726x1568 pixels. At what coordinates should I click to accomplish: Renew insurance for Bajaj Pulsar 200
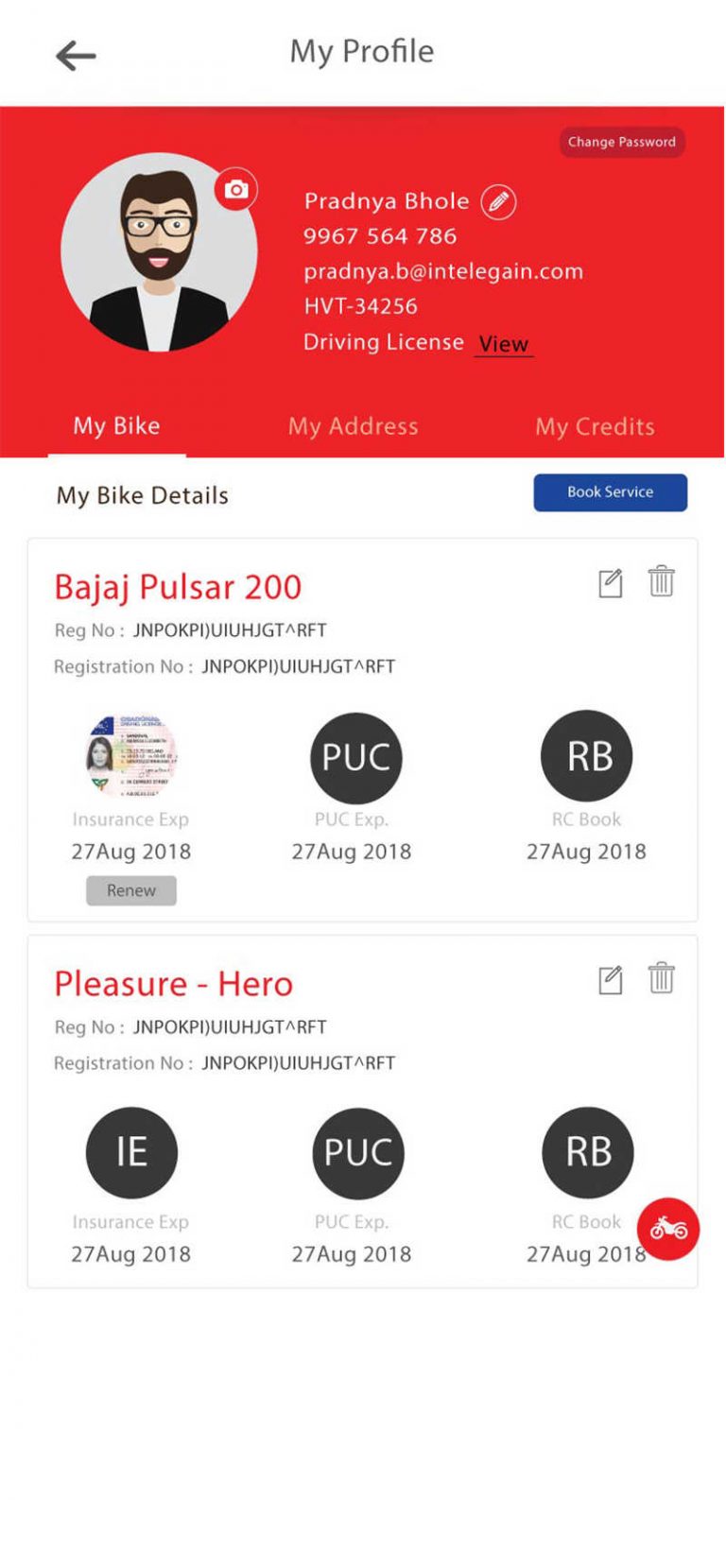pyautogui.click(x=131, y=890)
